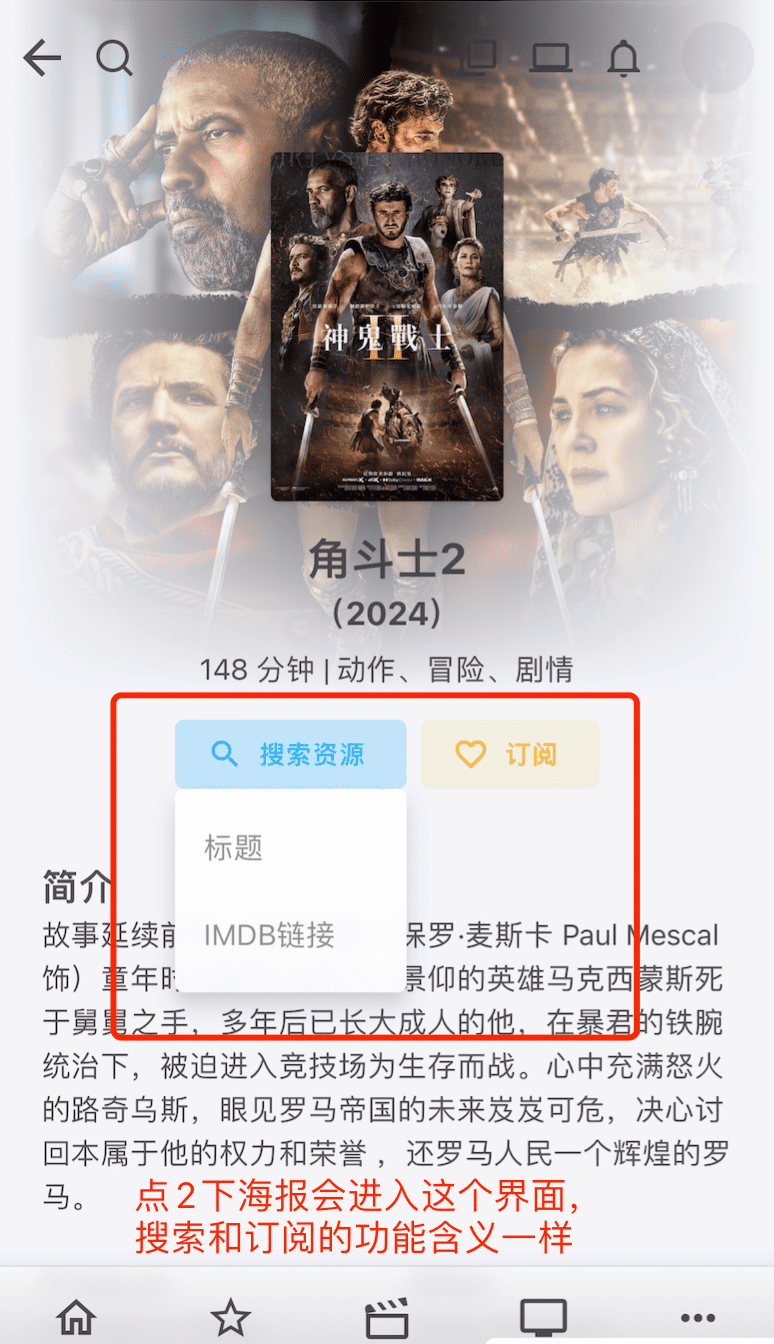774x1344 pixels.
Task: Select 标题 from the search dropdown
Action: [x=234, y=848]
